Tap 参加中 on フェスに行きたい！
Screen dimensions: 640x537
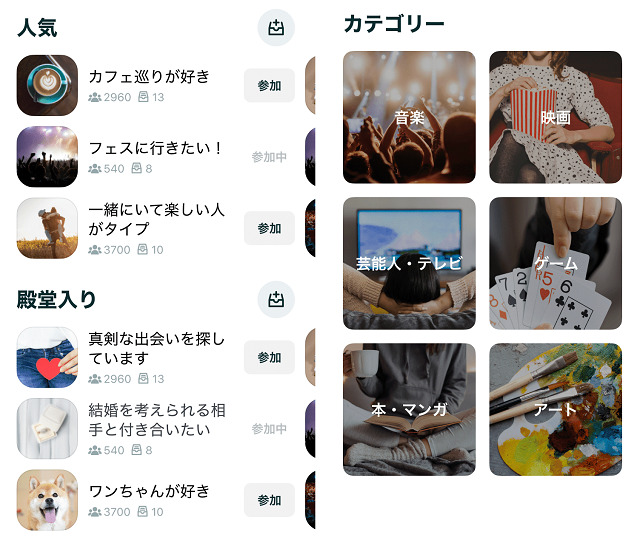(x=269, y=157)
